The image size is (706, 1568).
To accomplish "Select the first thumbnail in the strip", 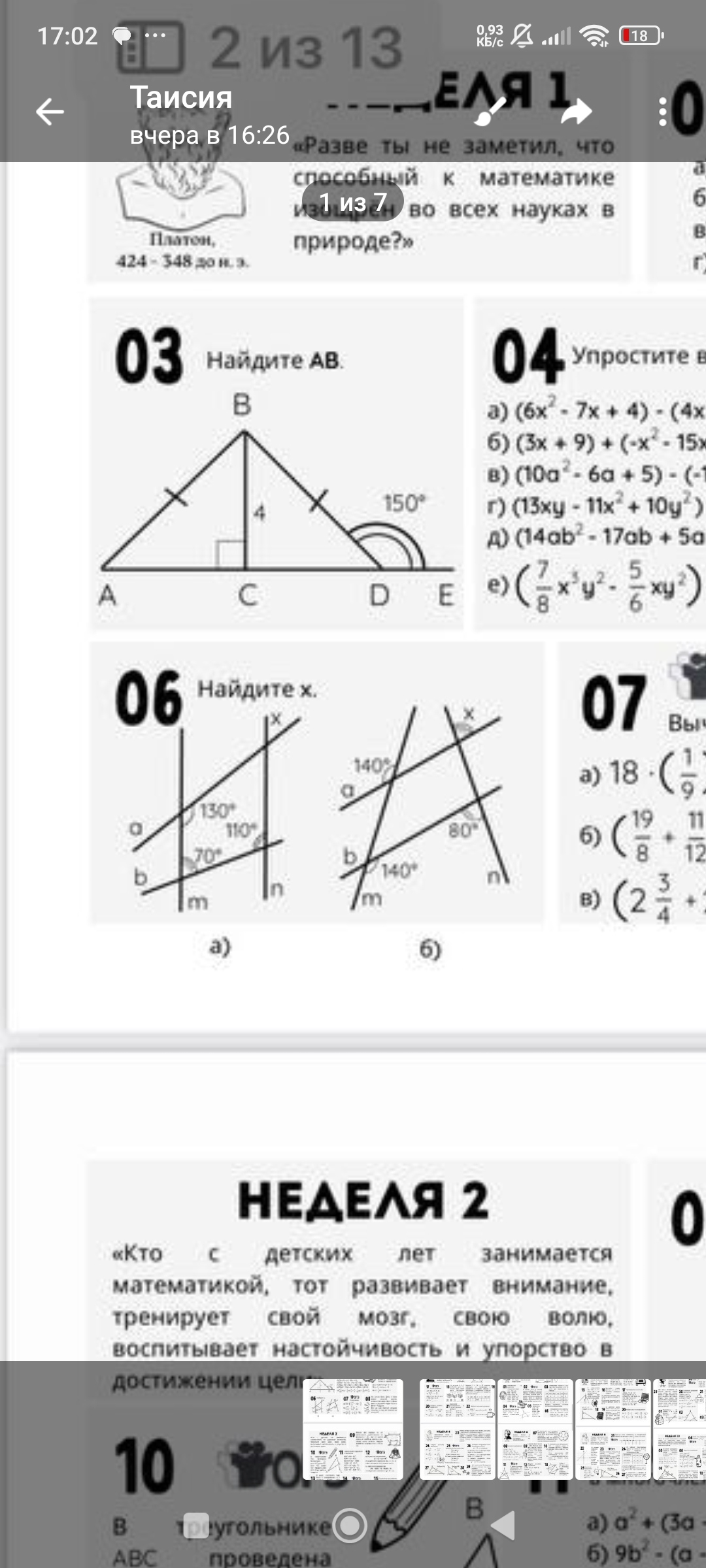I will (x=353, y=1429).
